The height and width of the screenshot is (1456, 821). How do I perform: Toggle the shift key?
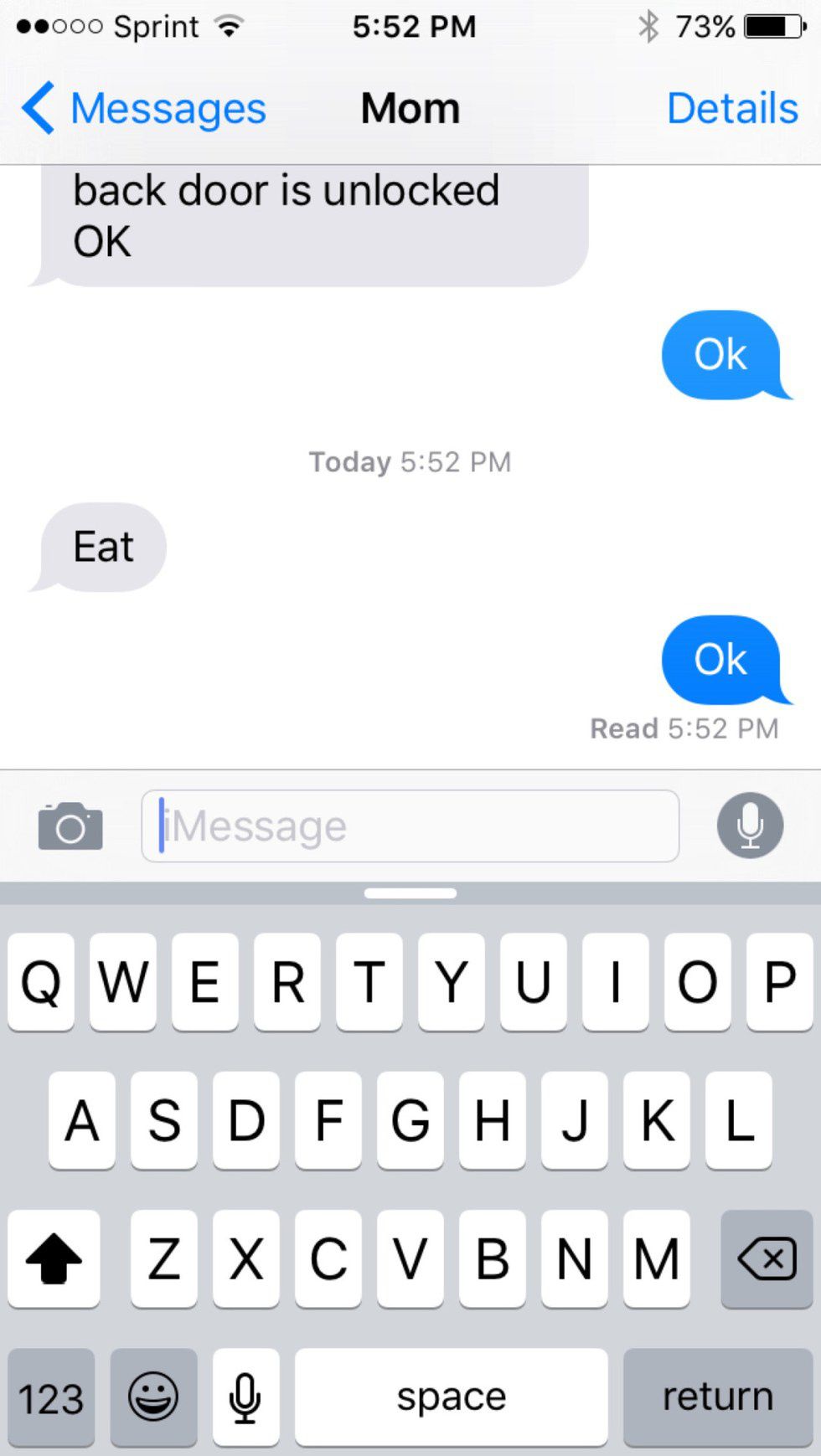tap(54, 1258)
